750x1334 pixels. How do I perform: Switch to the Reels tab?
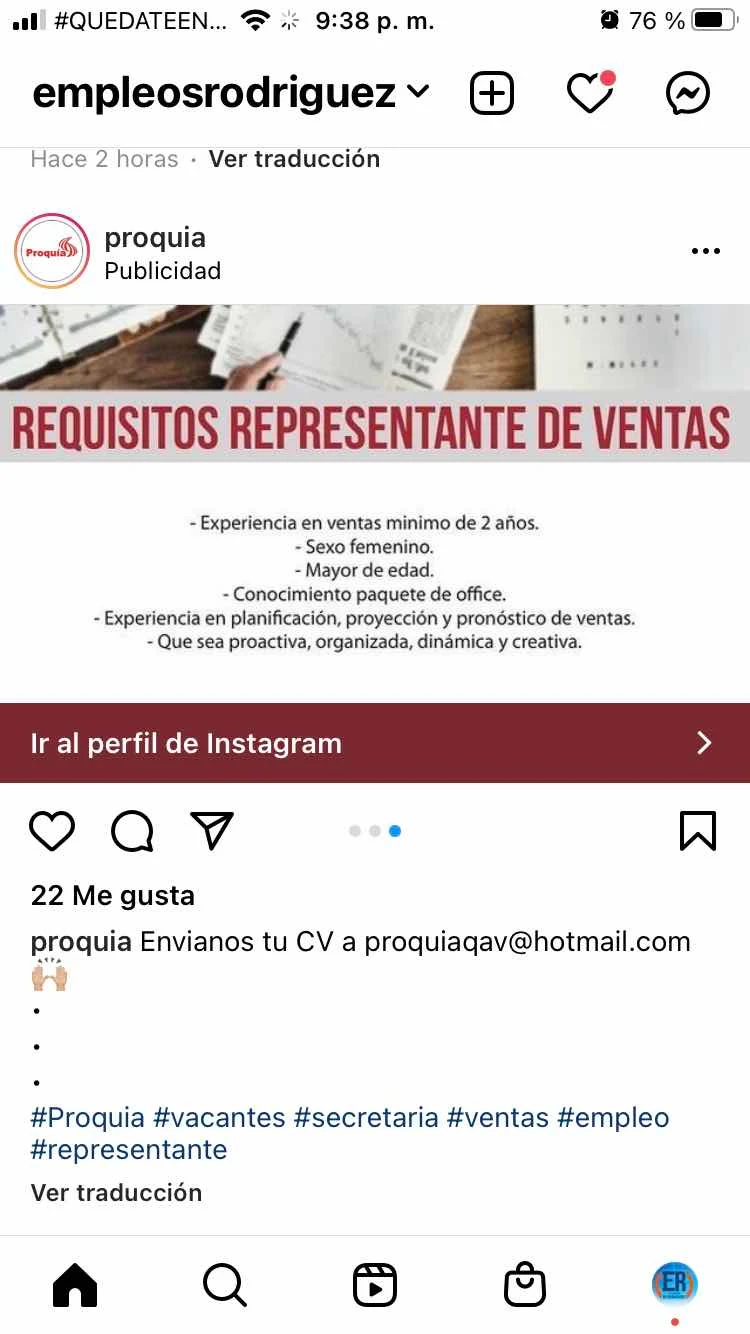coord(375,1284)
